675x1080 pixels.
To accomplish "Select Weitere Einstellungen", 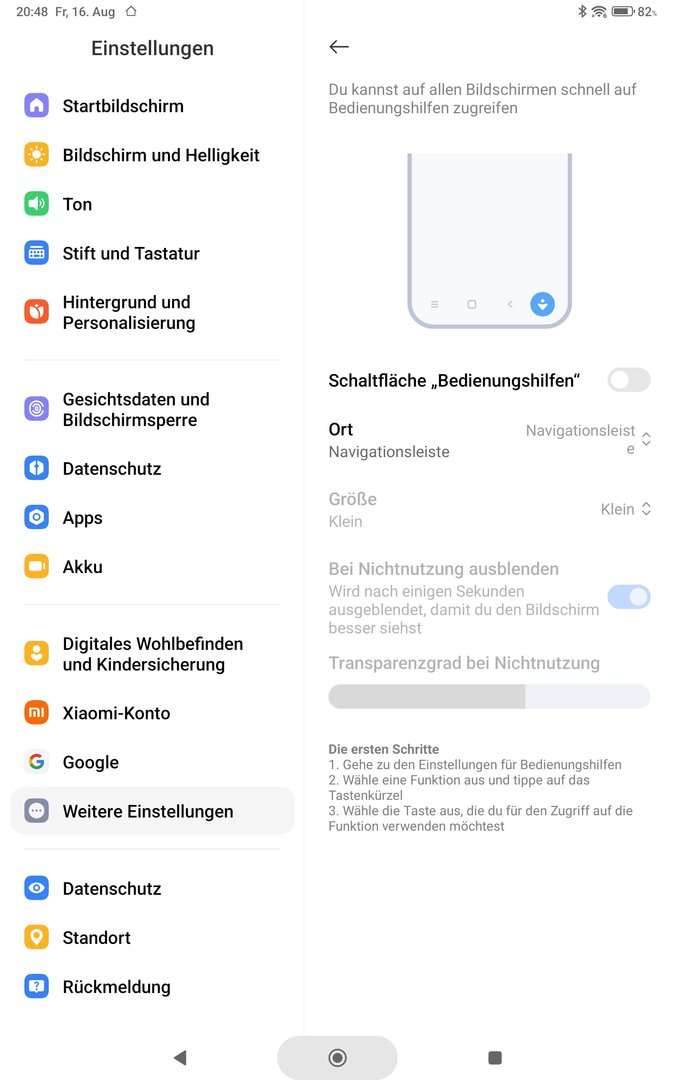I will (147, 811).
